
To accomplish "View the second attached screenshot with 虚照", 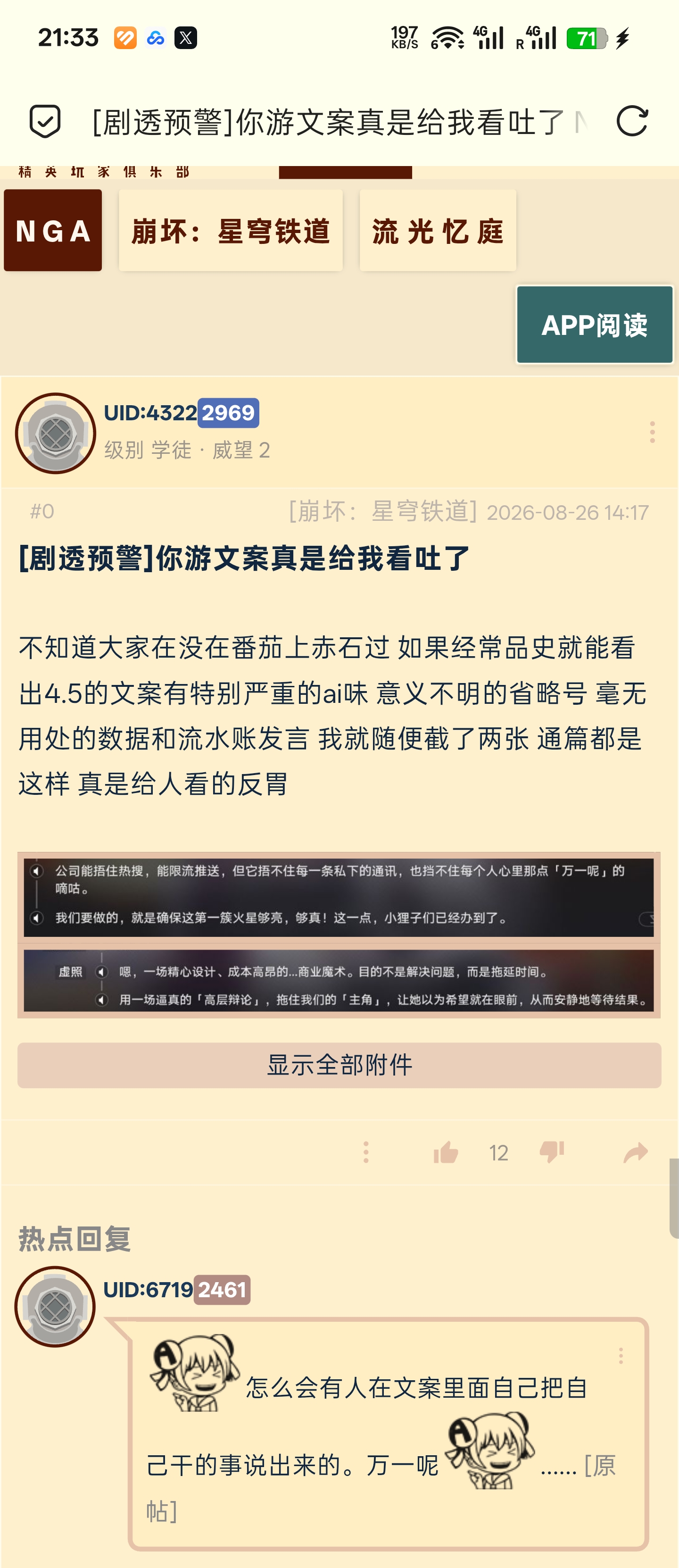I will [x=339, y=981].
